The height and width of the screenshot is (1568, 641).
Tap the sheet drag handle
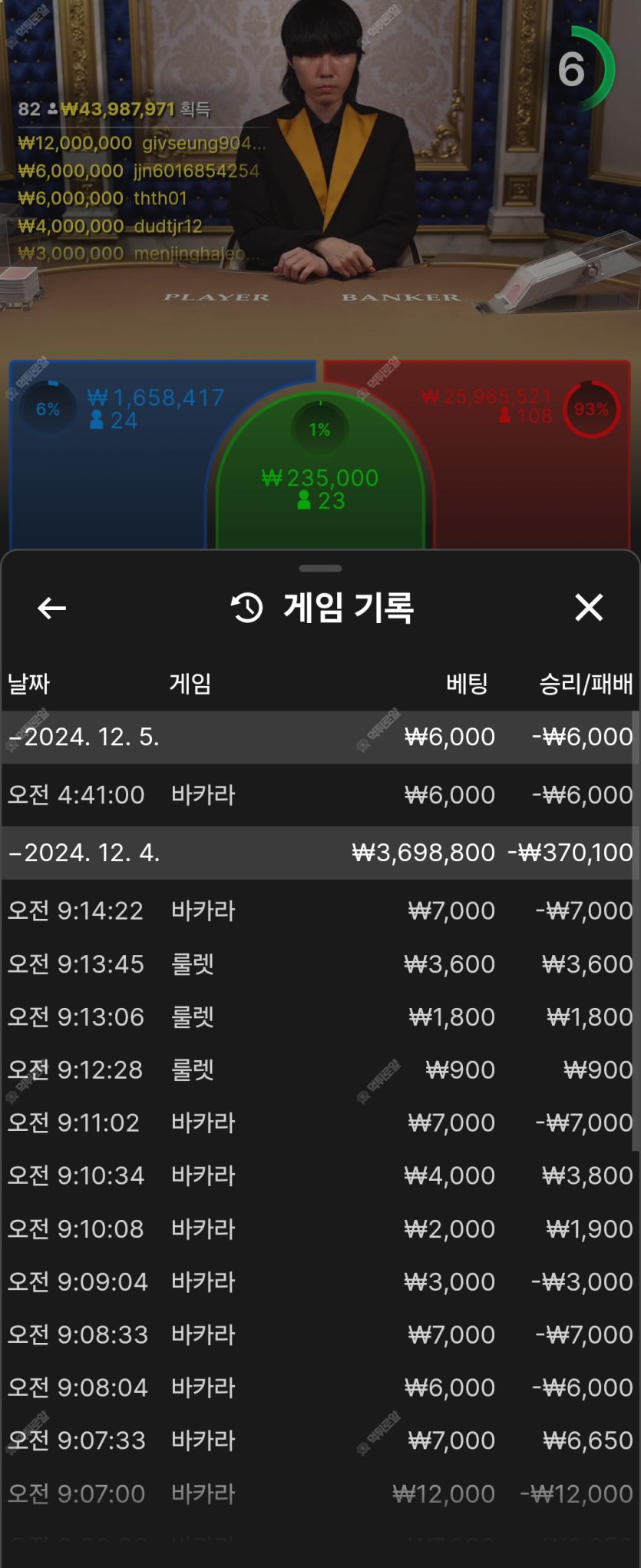coord(320,569)
